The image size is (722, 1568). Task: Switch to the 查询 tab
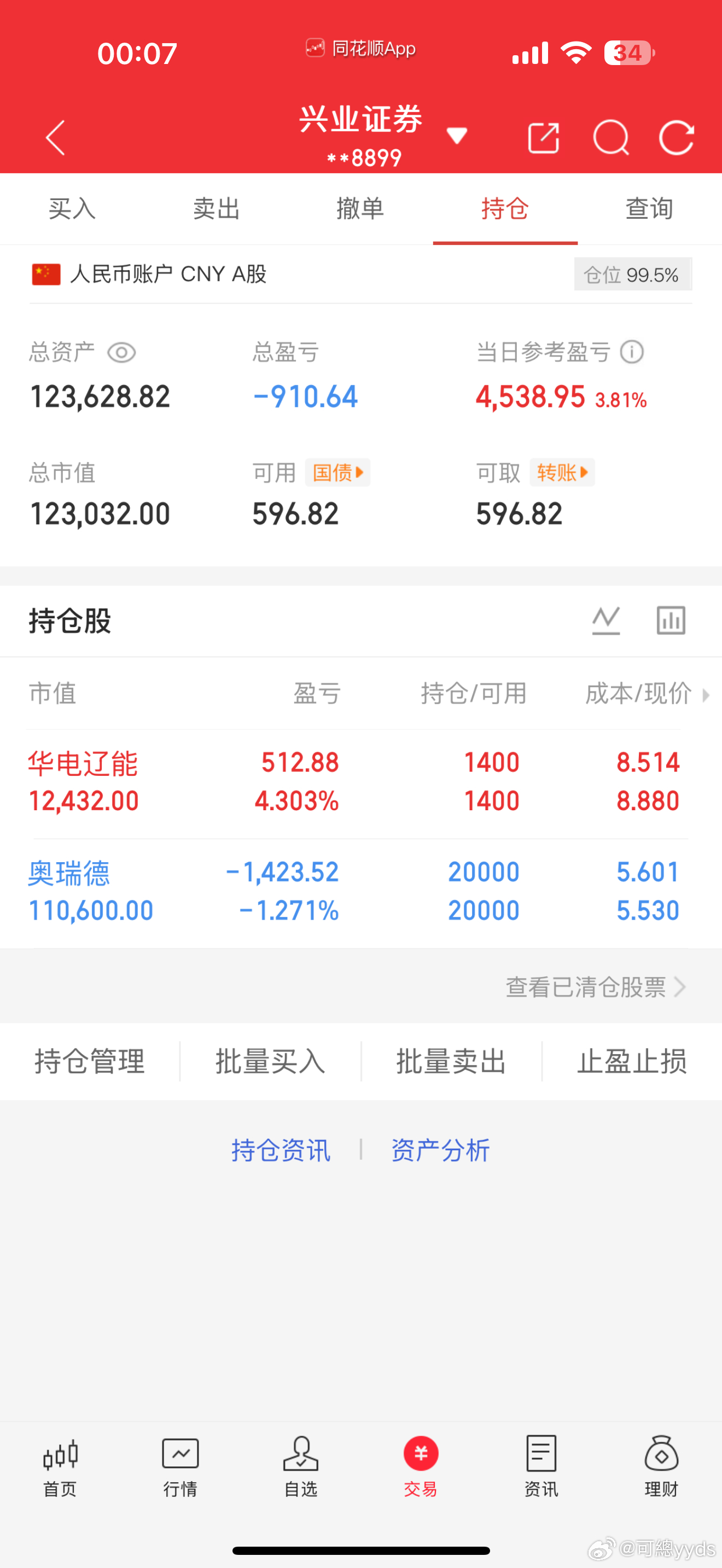(x=649, y=209)
